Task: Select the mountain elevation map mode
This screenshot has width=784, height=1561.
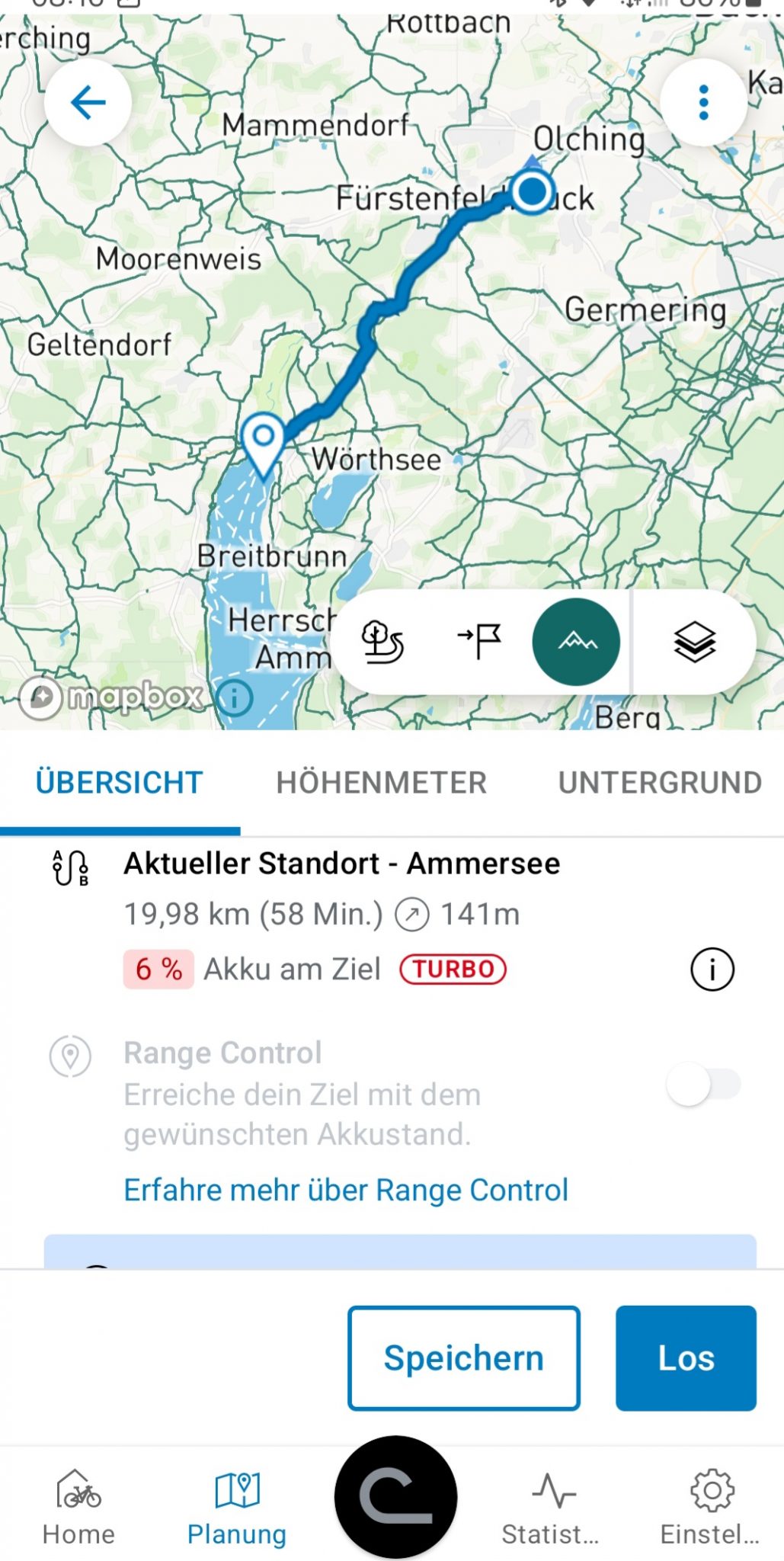Action: point(576,641)
